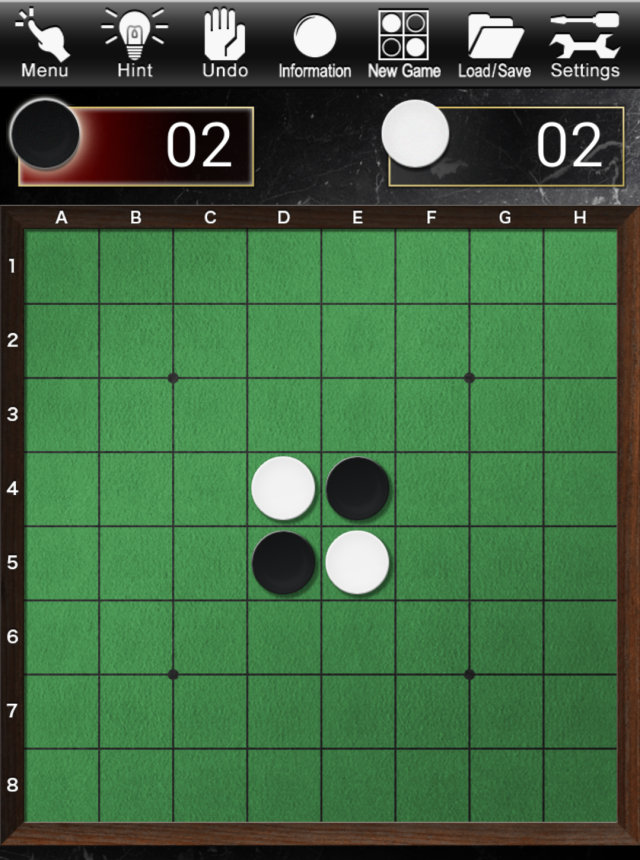Open the Menu
Image resolution: width=640 pixels, height=860 pixels.
point(44,44)
